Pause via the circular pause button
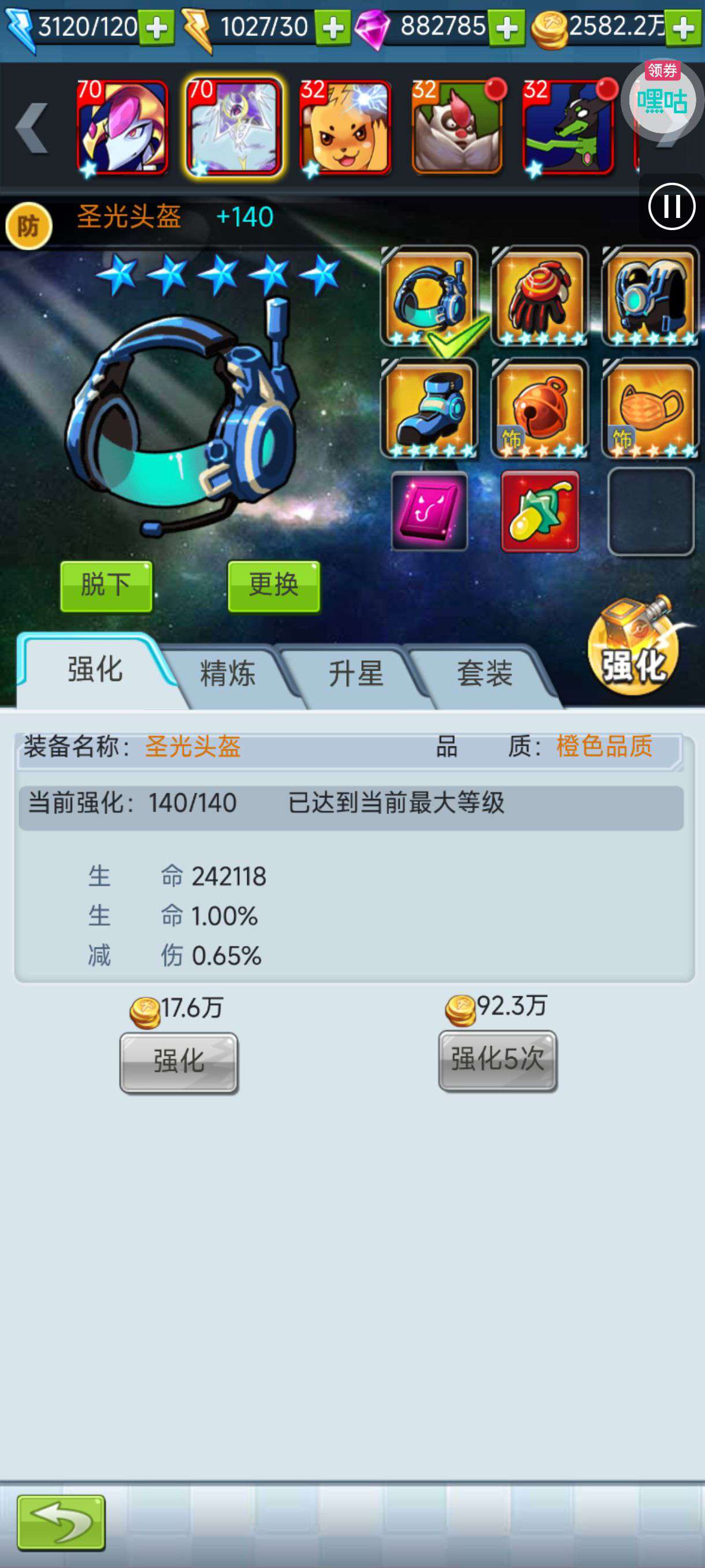705x1568 pixels. pyautogui.click(x=671, y=207)
